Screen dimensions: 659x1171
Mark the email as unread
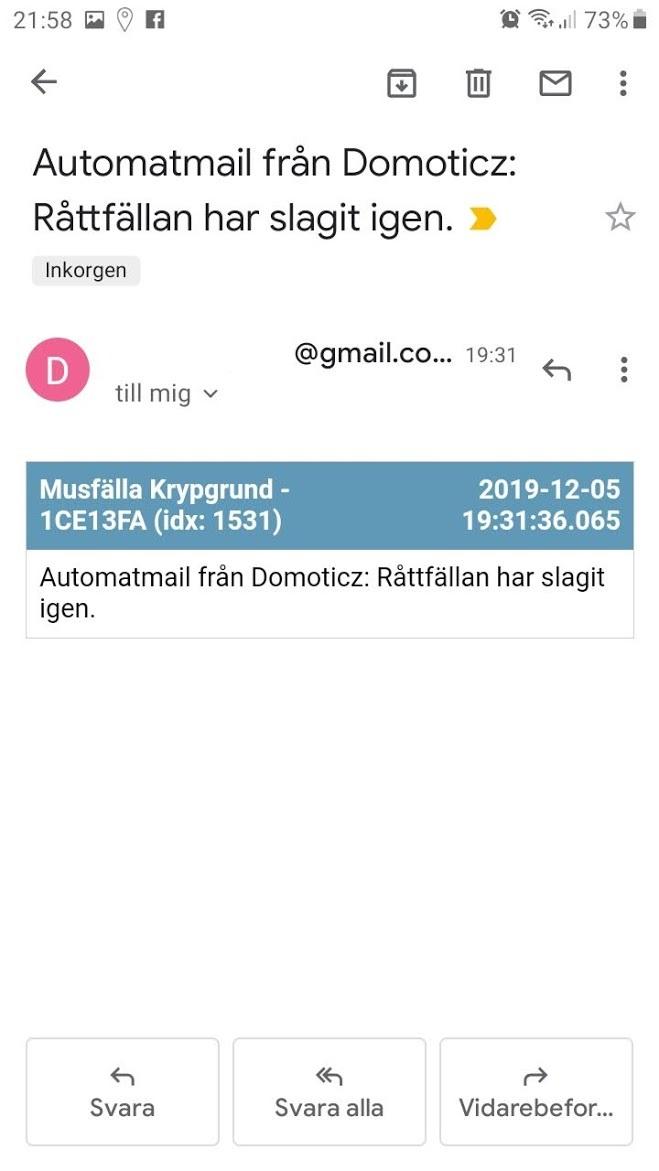(x=555, y=83)
